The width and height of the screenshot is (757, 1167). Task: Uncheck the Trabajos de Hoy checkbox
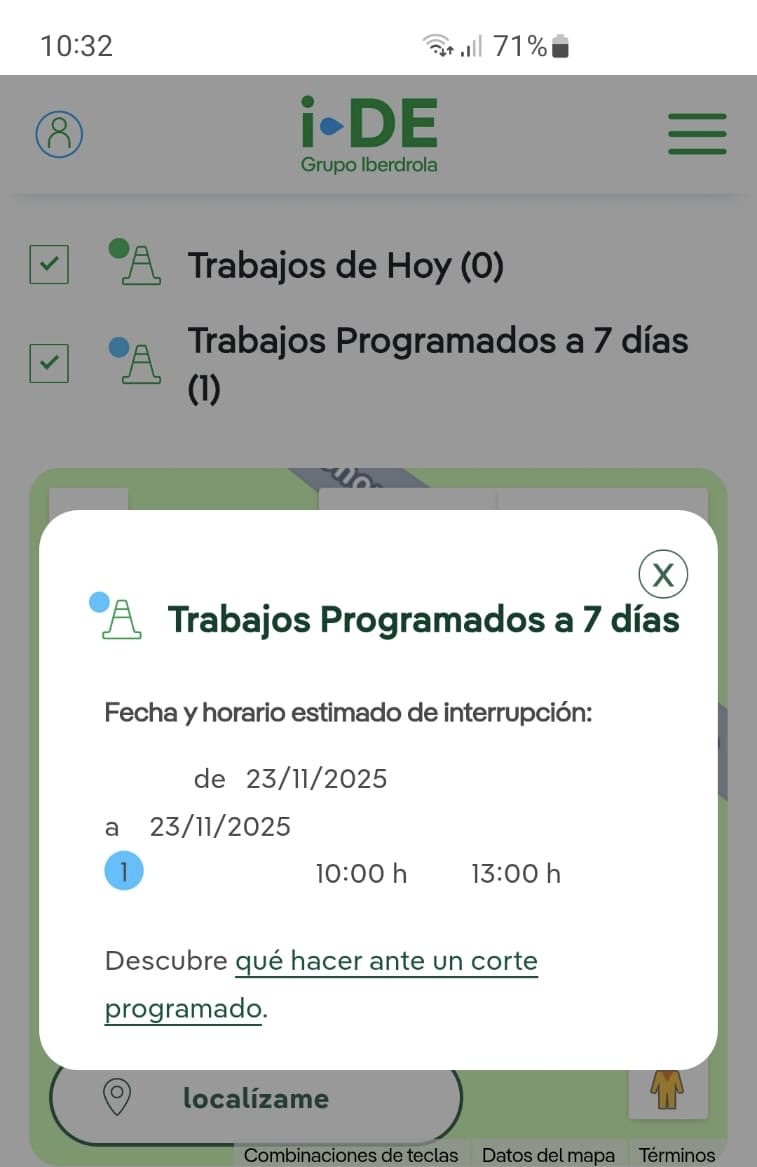(x=49, y=265)
